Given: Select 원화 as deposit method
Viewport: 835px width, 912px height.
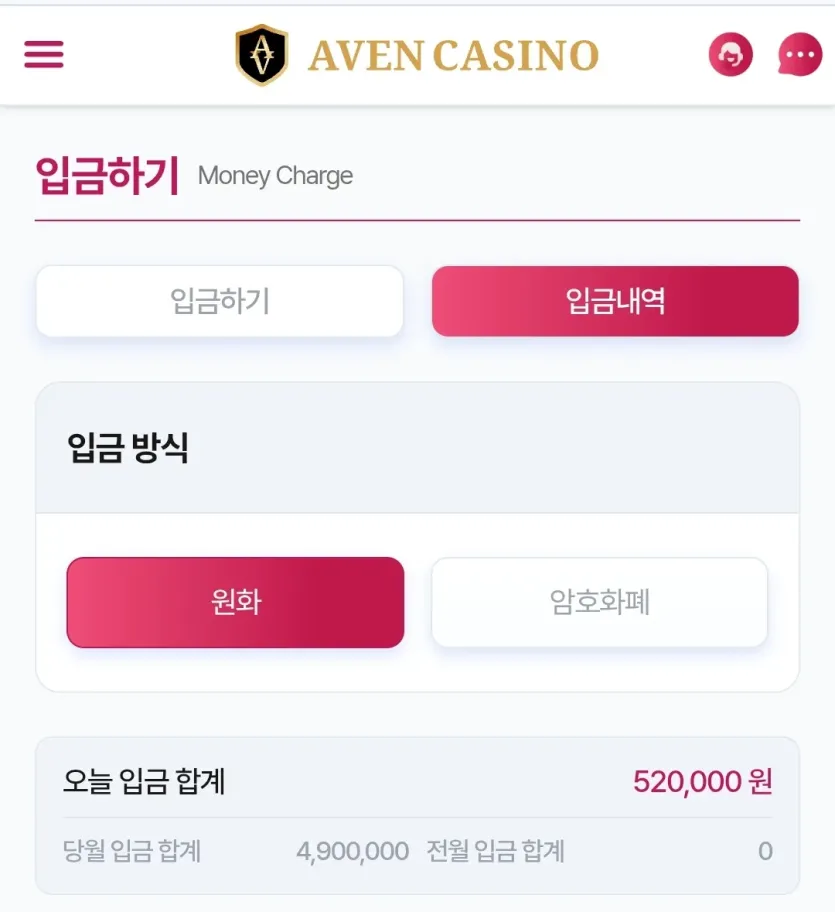Looking at the screenshot, I should click(235, 602).
